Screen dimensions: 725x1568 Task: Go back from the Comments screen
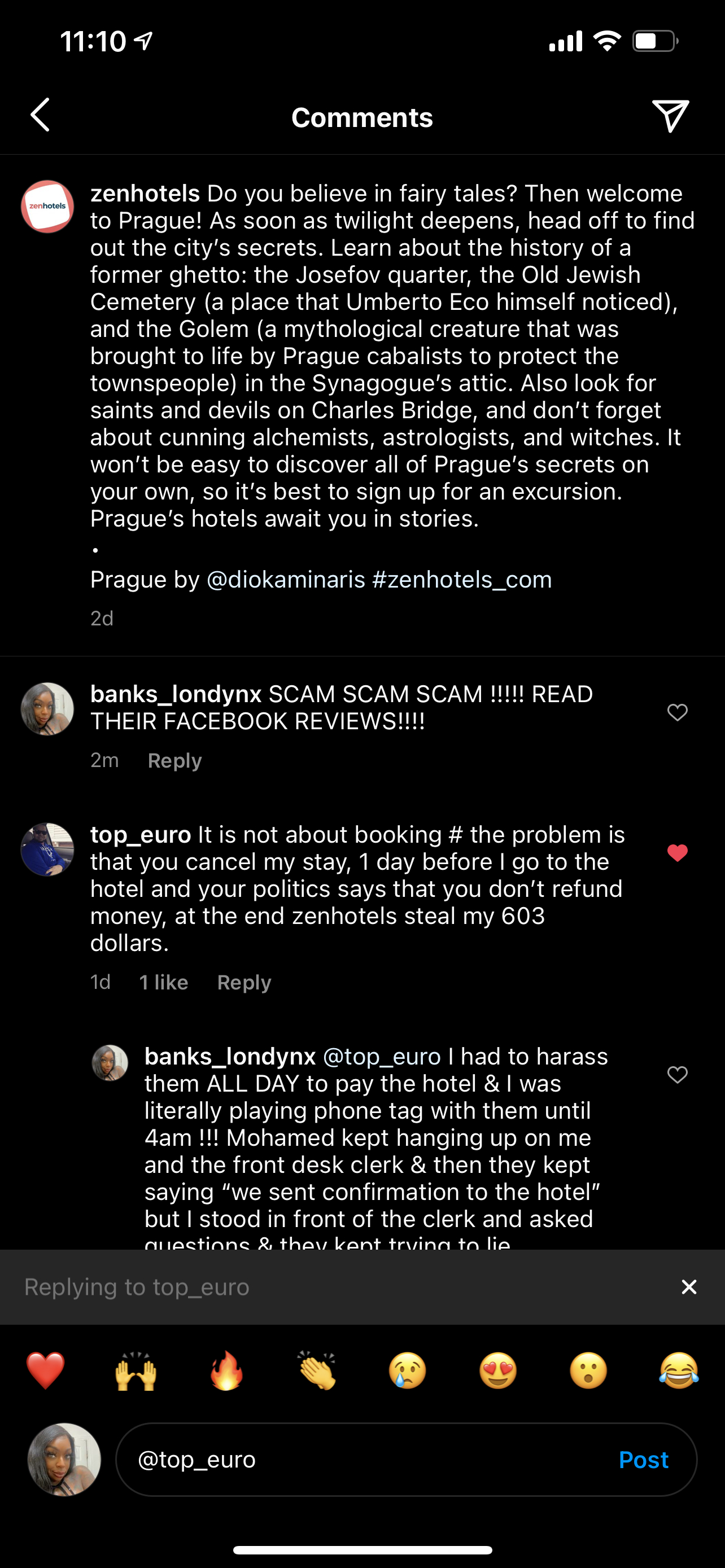pos(40,115)
